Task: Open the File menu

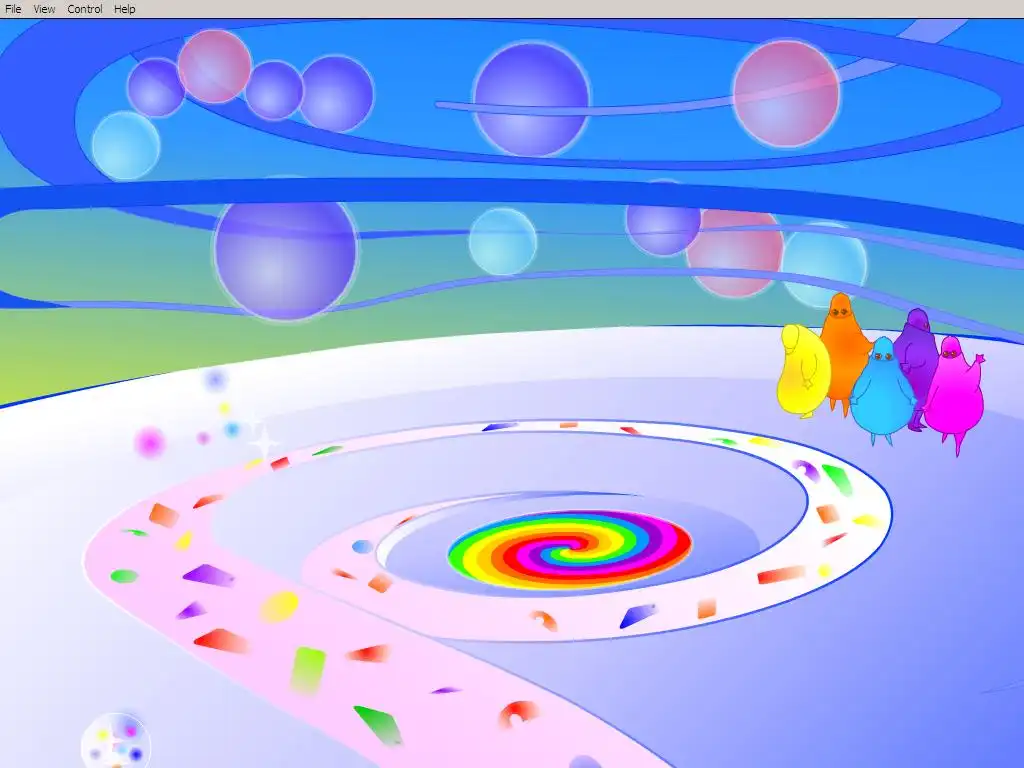Action: [x=13, y=9]
